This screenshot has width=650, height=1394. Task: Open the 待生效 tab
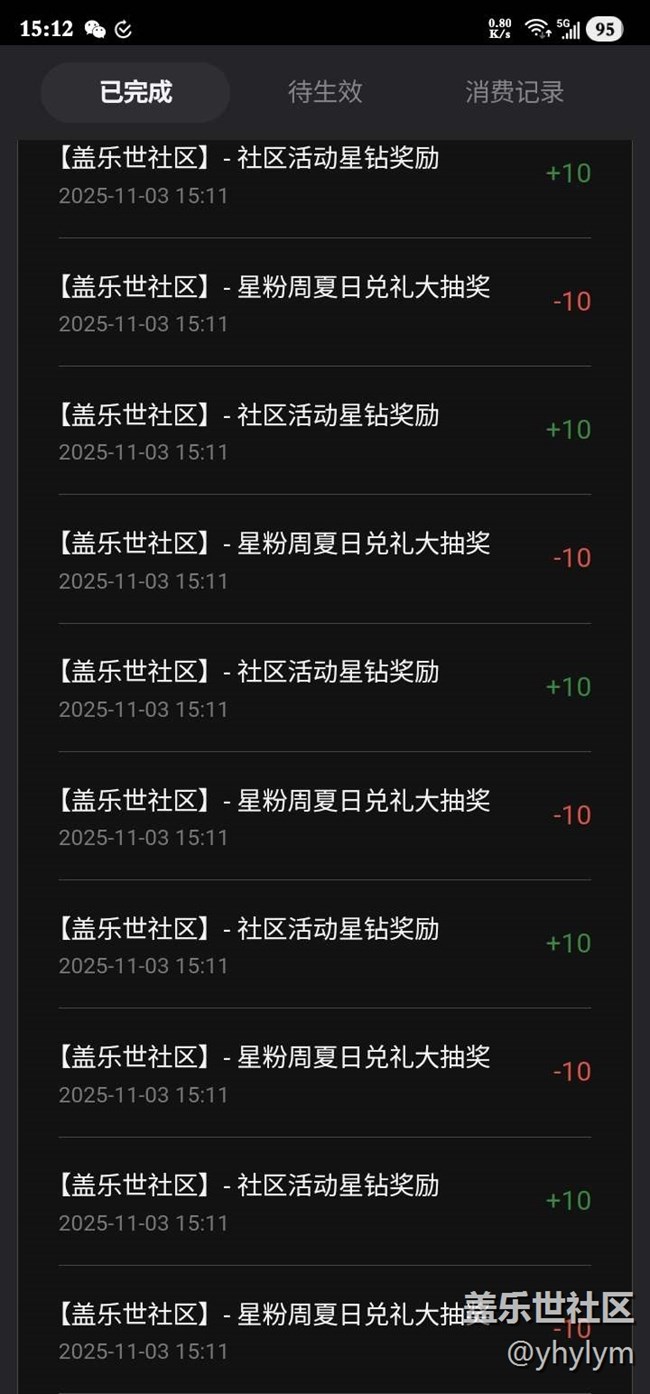tap(325, 93)
